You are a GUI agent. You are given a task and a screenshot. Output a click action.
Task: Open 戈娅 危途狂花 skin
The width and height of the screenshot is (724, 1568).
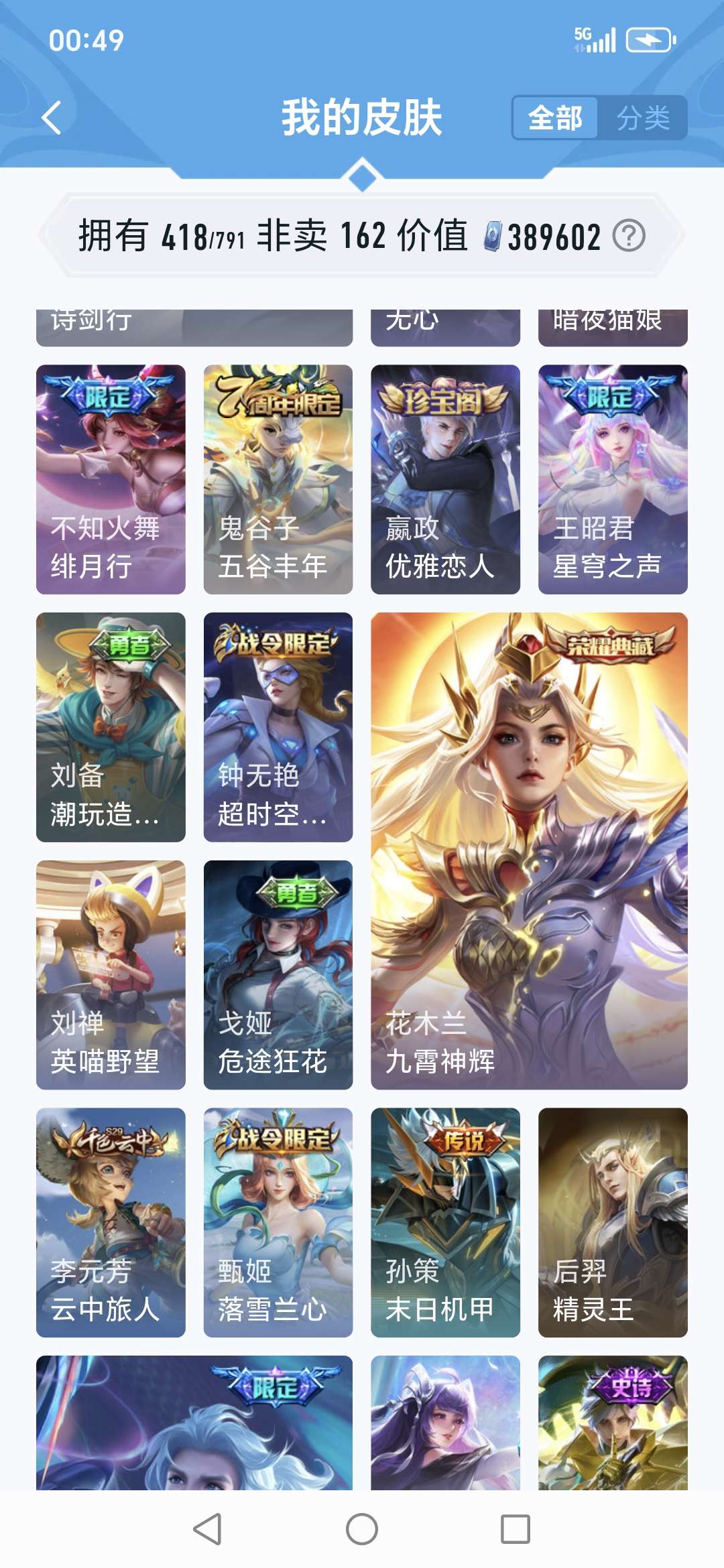278,975
